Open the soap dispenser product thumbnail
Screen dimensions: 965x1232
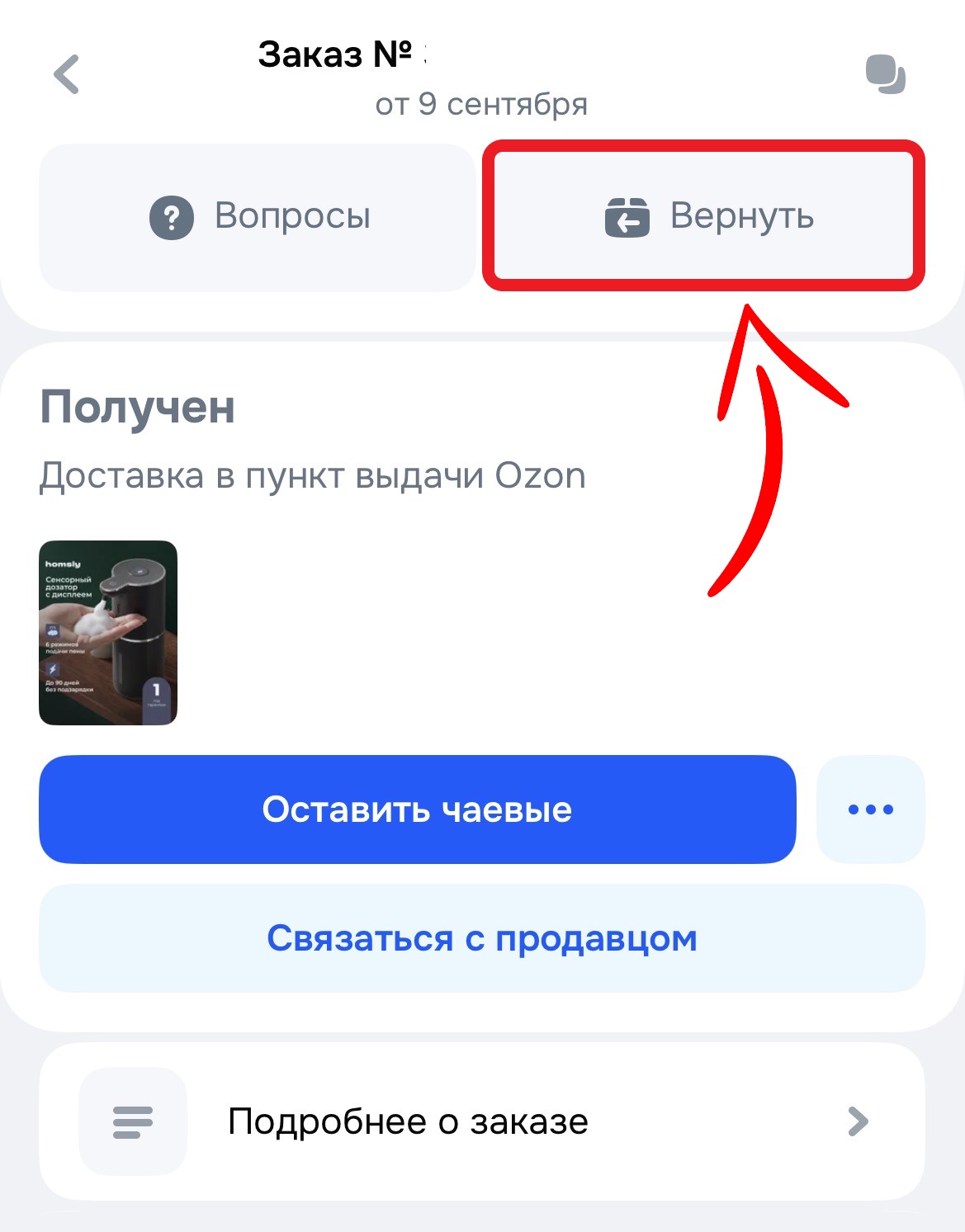(x=108, y=633)
